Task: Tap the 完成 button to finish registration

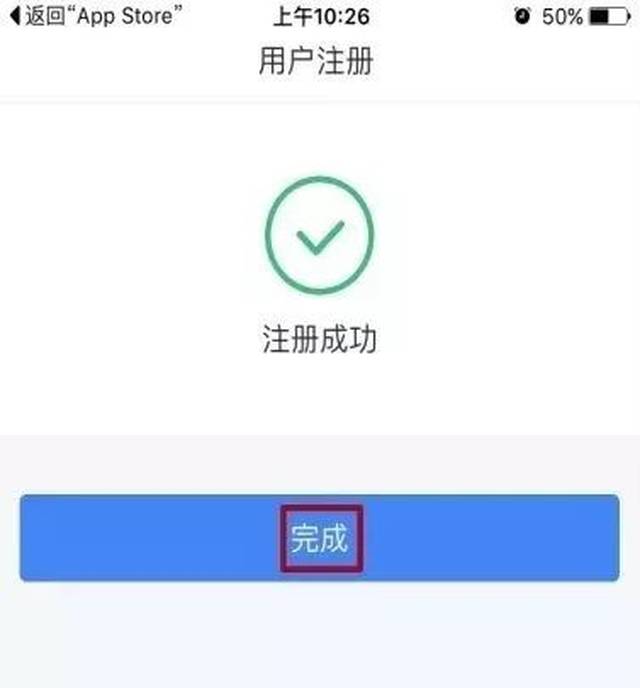Action: (x=319, y=538)
